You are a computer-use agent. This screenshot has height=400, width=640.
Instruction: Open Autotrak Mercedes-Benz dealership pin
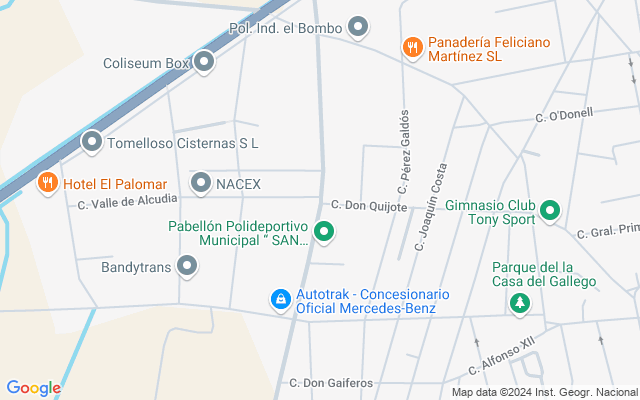tap(281, 299)
